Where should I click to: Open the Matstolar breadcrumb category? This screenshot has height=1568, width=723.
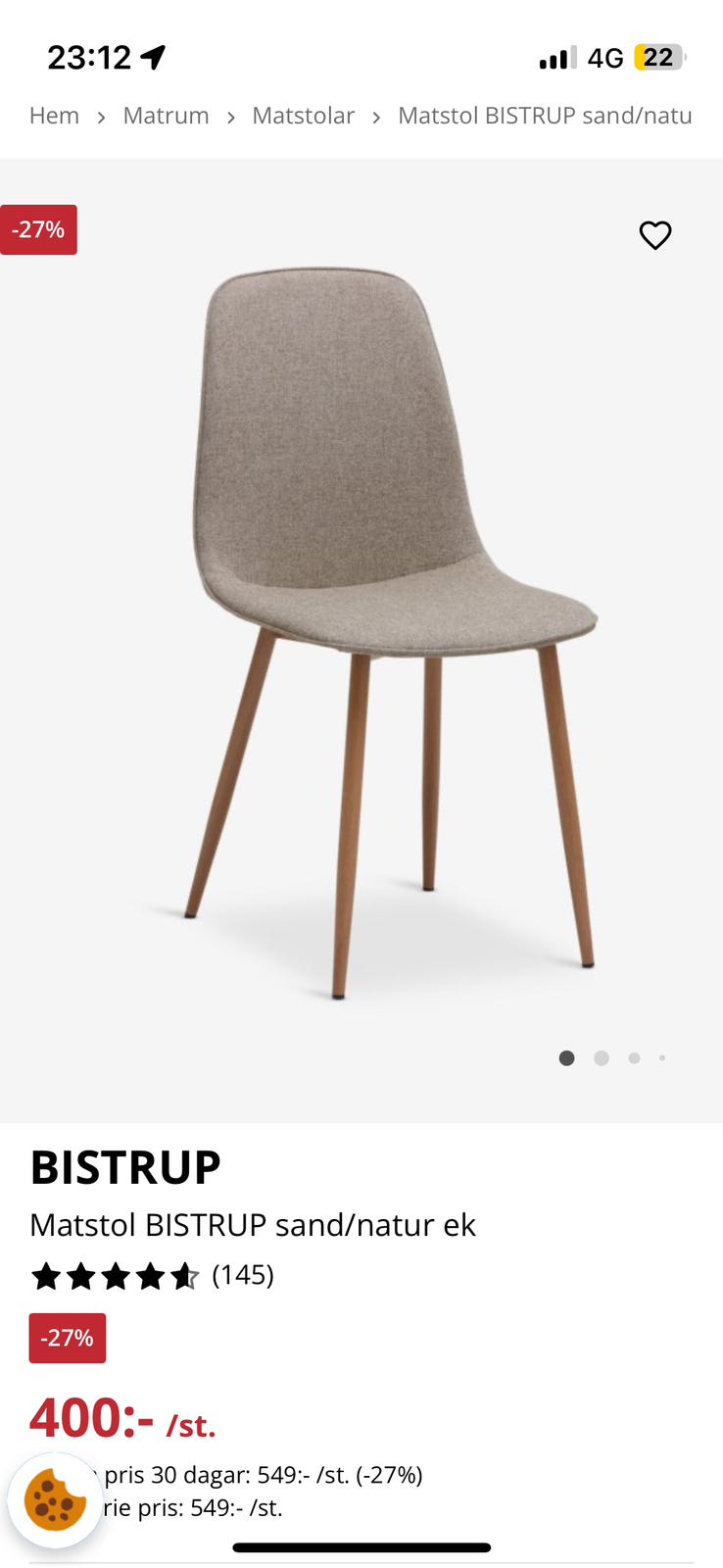[x=303, y=116]
